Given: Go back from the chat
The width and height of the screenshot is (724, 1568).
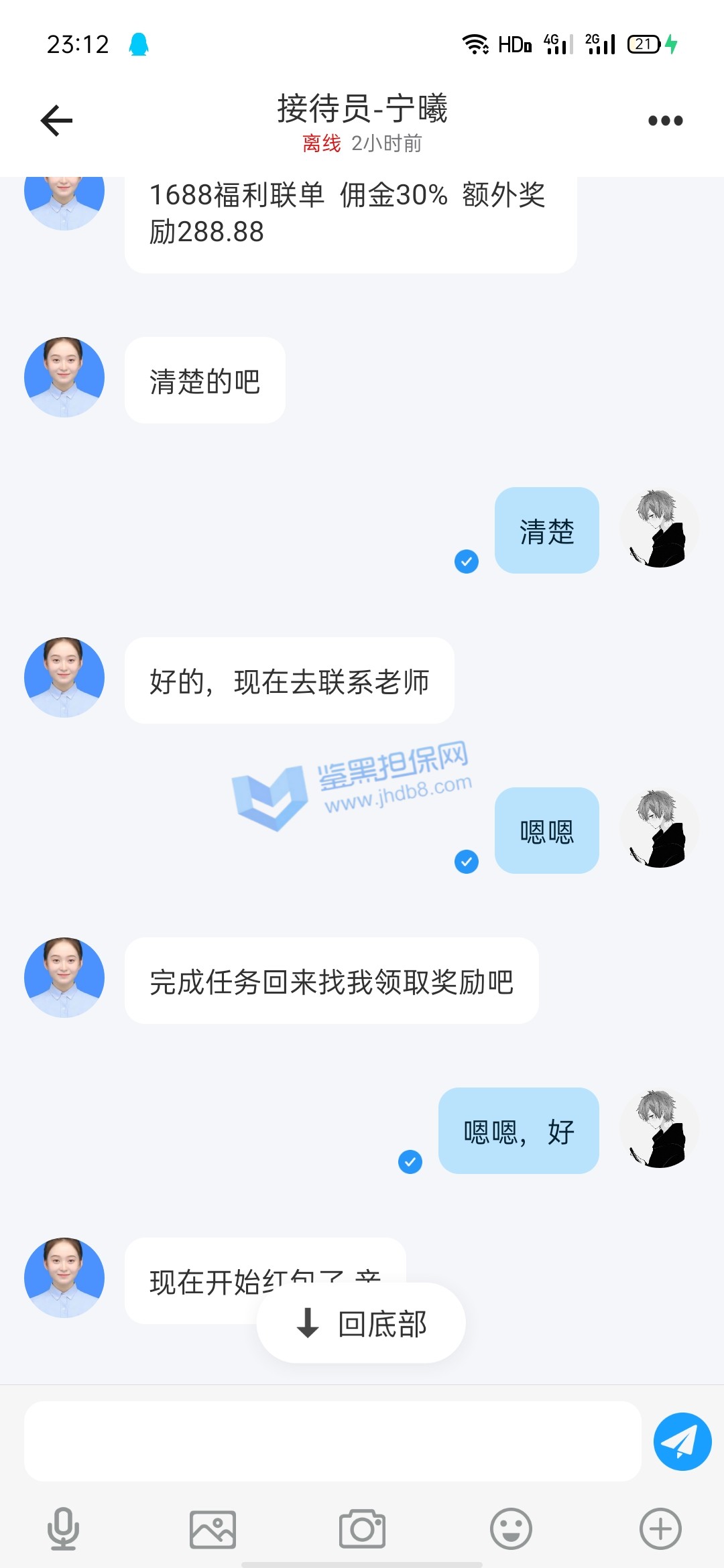Looking at the screenshot, I should (x=57, y=121).
